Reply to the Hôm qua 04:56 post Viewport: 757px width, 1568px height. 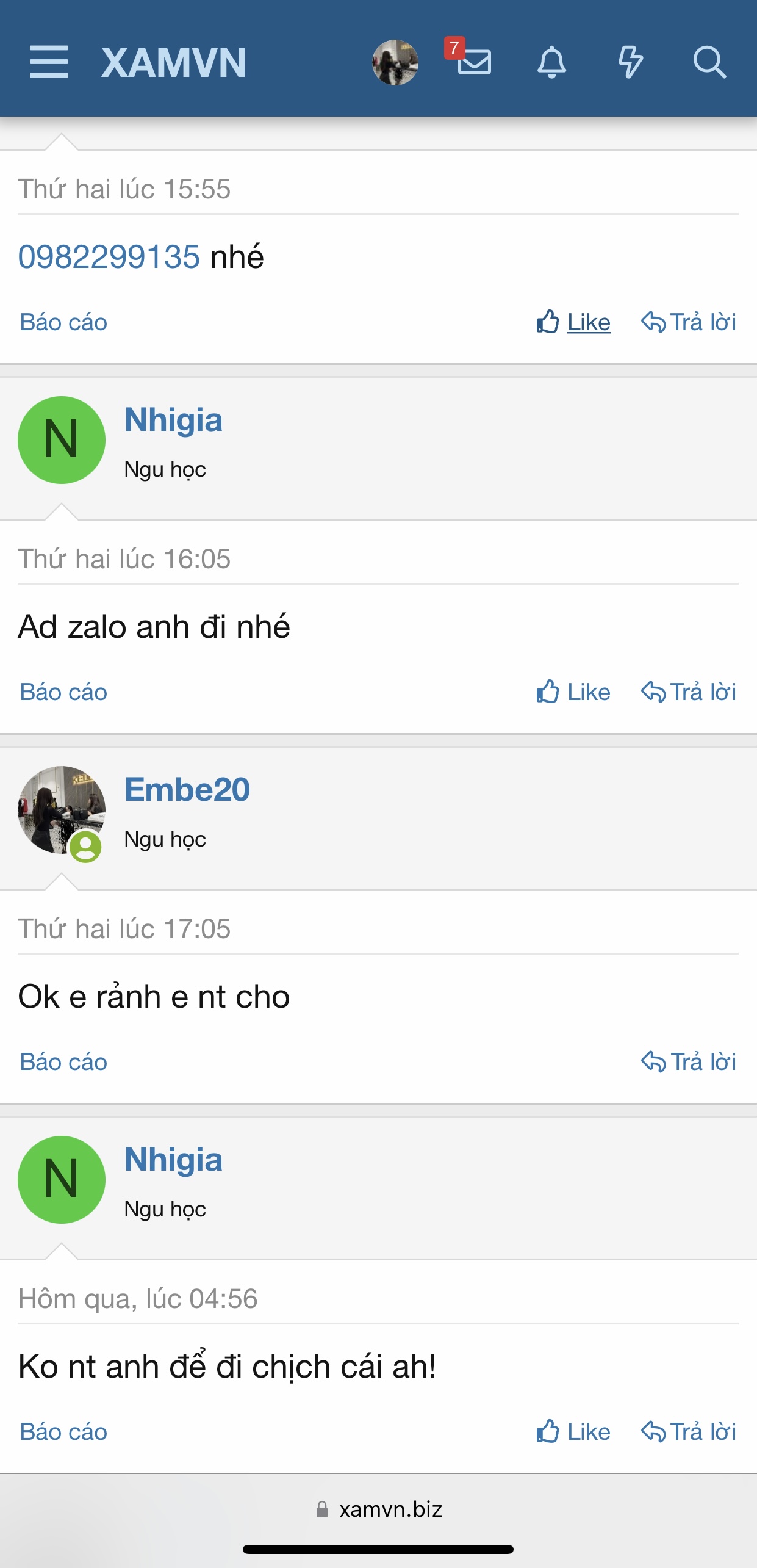[689, 1432]
